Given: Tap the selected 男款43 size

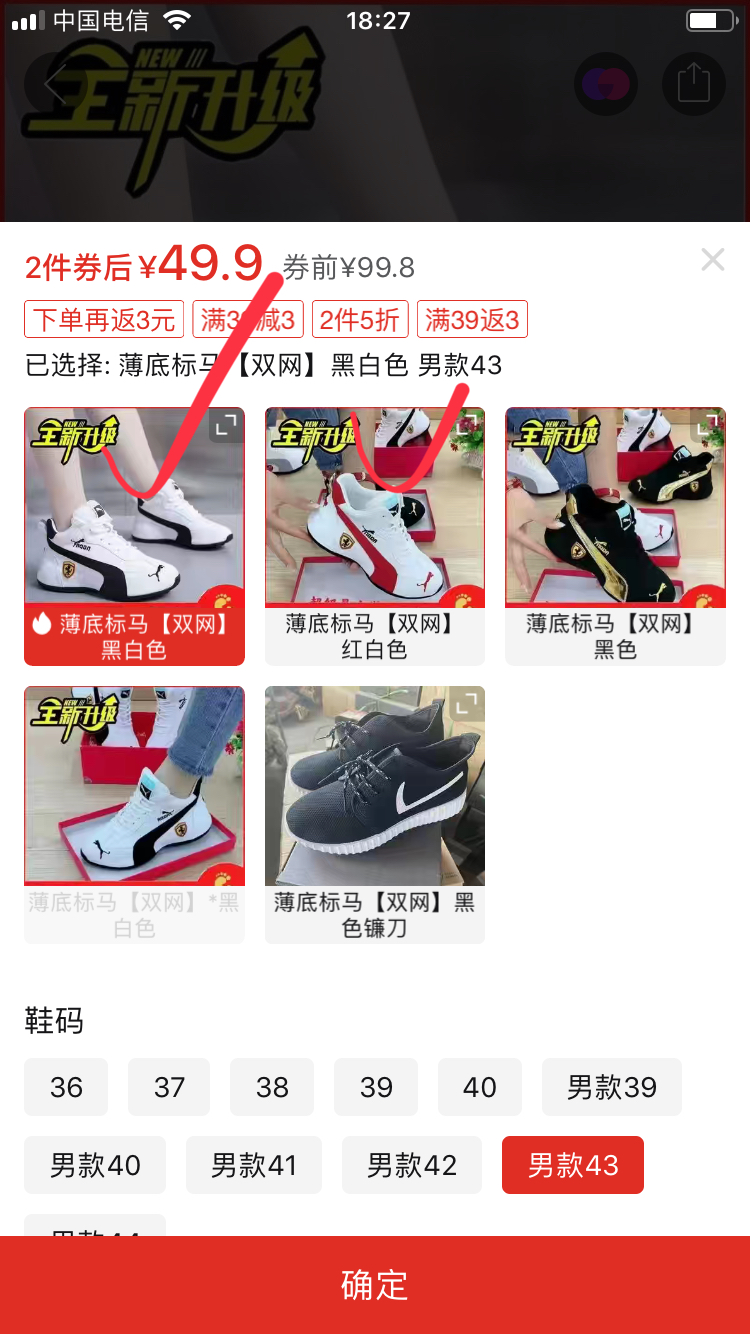Looking at the screenshot, I should (573, 1165).
